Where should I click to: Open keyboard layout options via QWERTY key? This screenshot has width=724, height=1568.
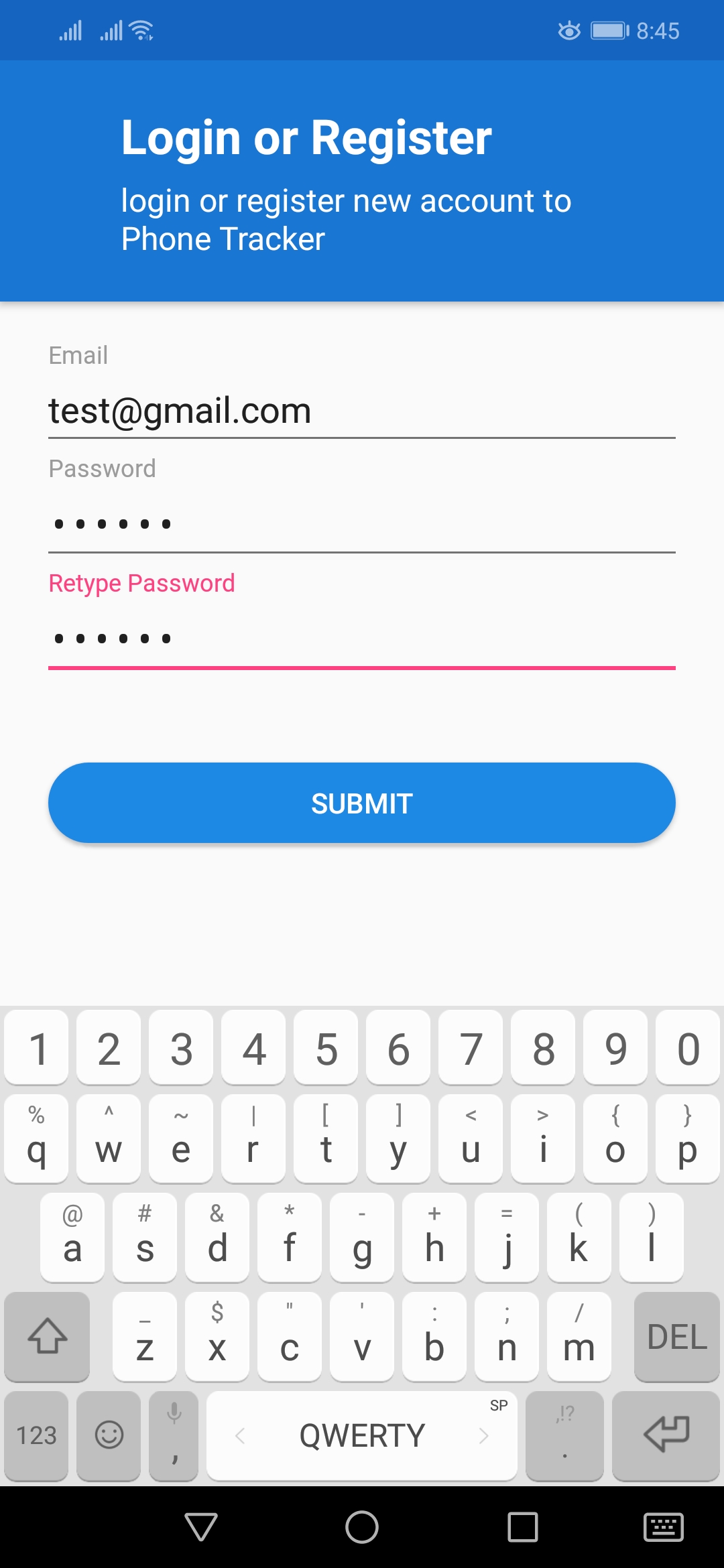362,1436
